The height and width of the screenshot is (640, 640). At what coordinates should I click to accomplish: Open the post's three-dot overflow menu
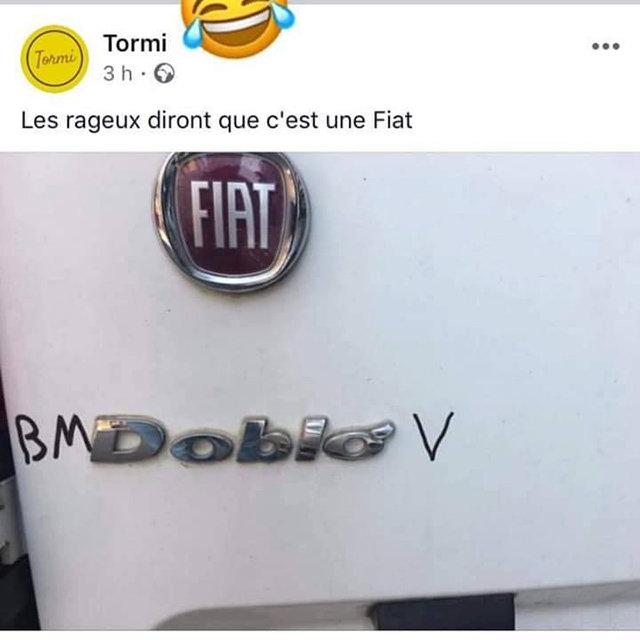coord(606,46)
